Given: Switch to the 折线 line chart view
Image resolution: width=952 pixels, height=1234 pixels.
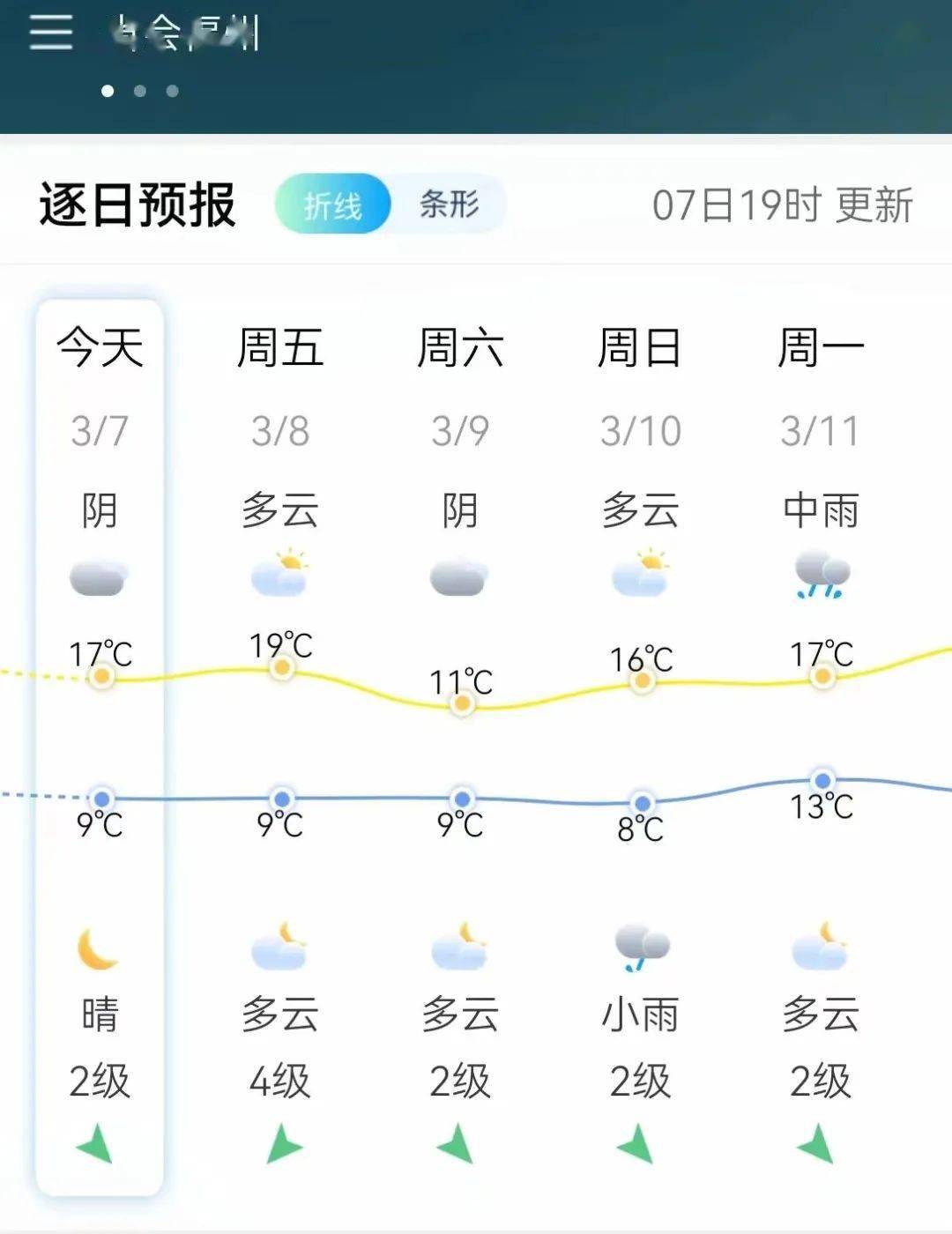Looking at the screenshot, I should 333,204.
